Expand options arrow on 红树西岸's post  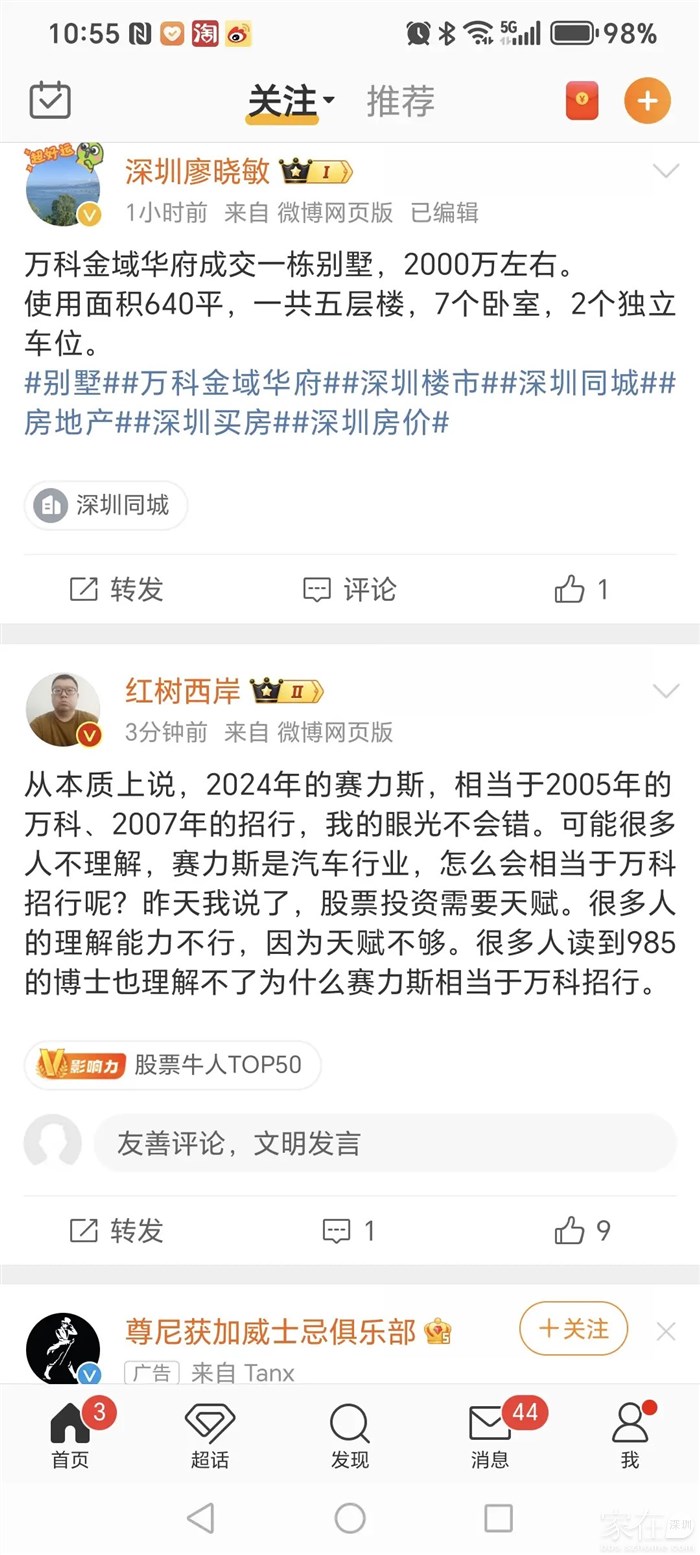[666, 691]
